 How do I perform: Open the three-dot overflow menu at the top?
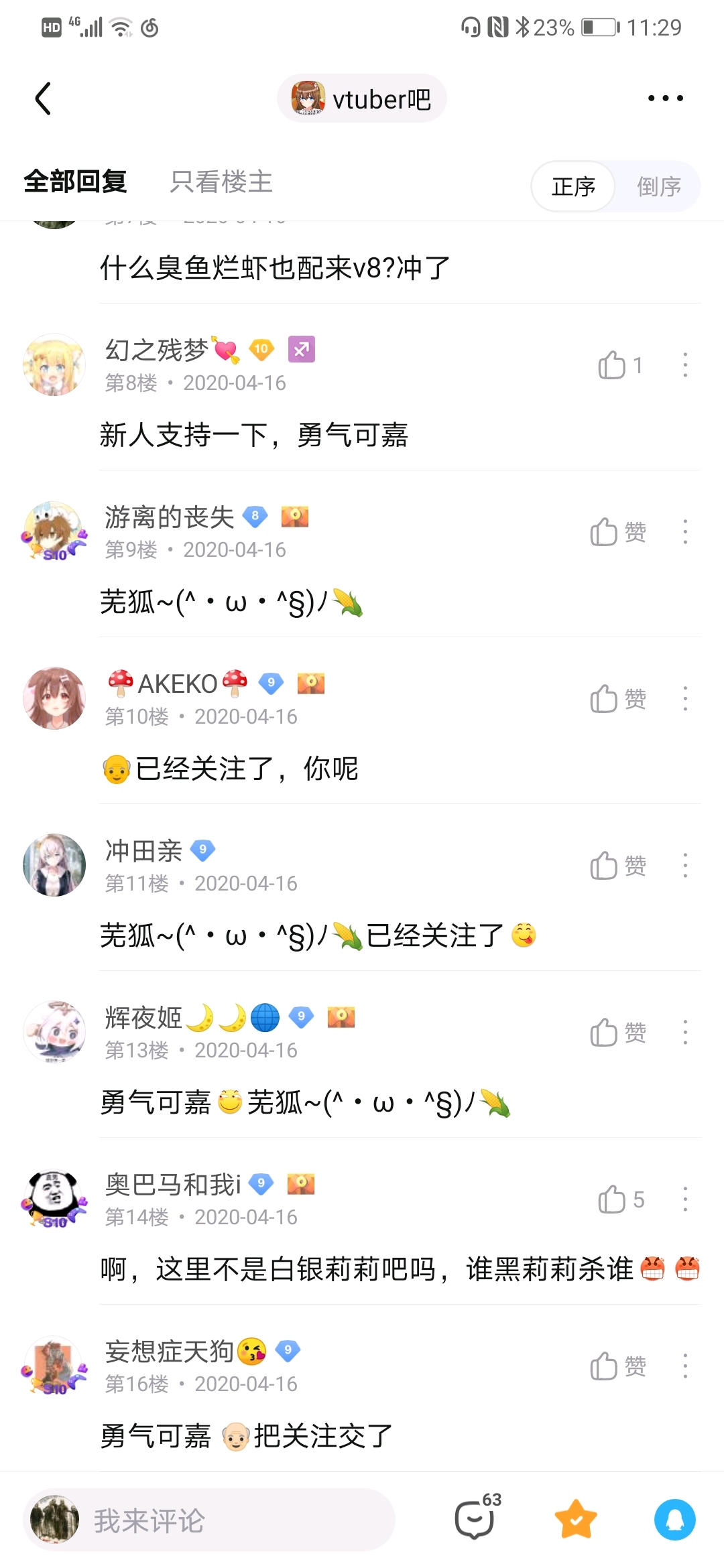(665, 99)
